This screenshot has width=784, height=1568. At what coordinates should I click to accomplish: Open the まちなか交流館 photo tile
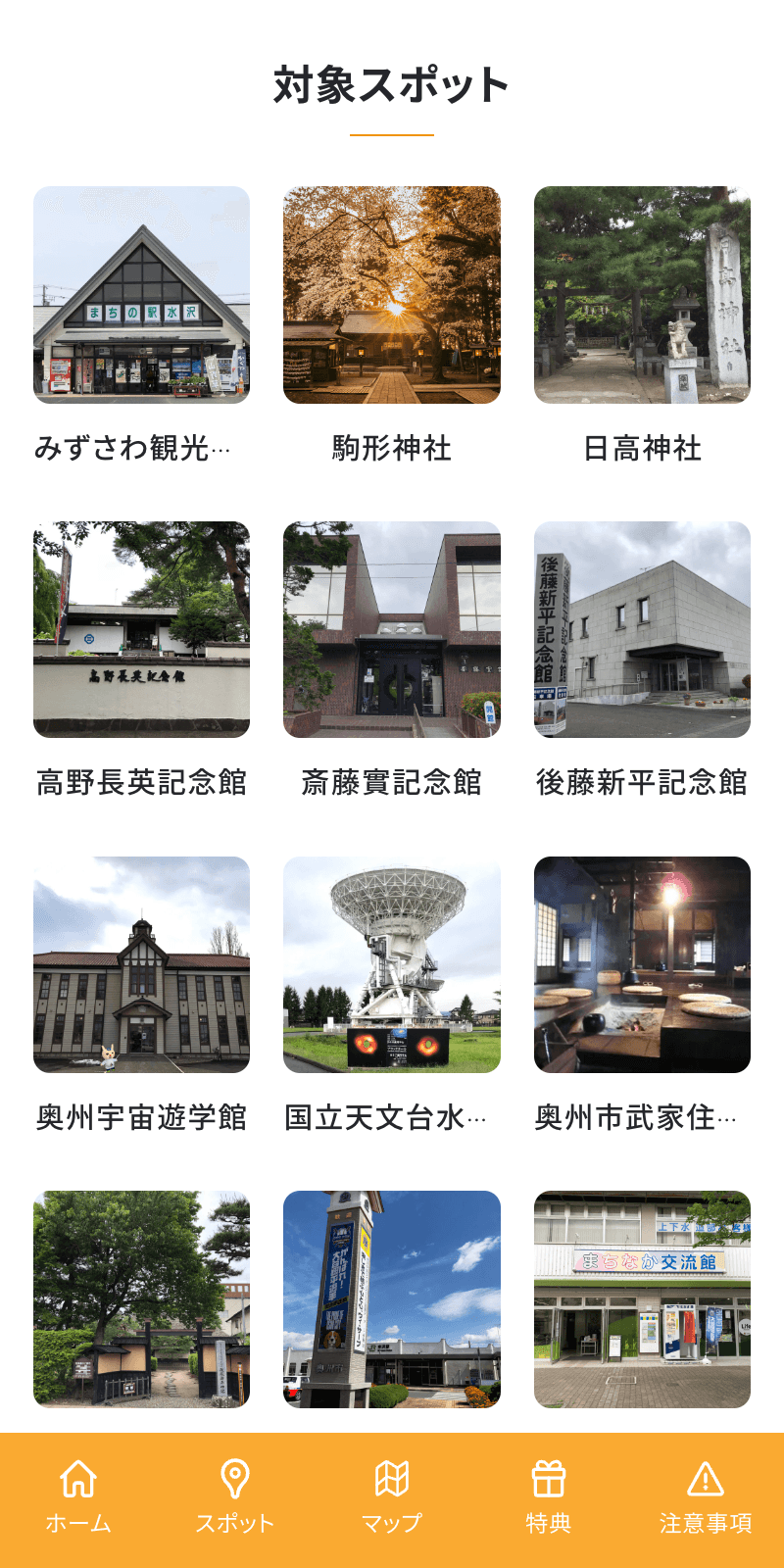tap(642, 1298)
